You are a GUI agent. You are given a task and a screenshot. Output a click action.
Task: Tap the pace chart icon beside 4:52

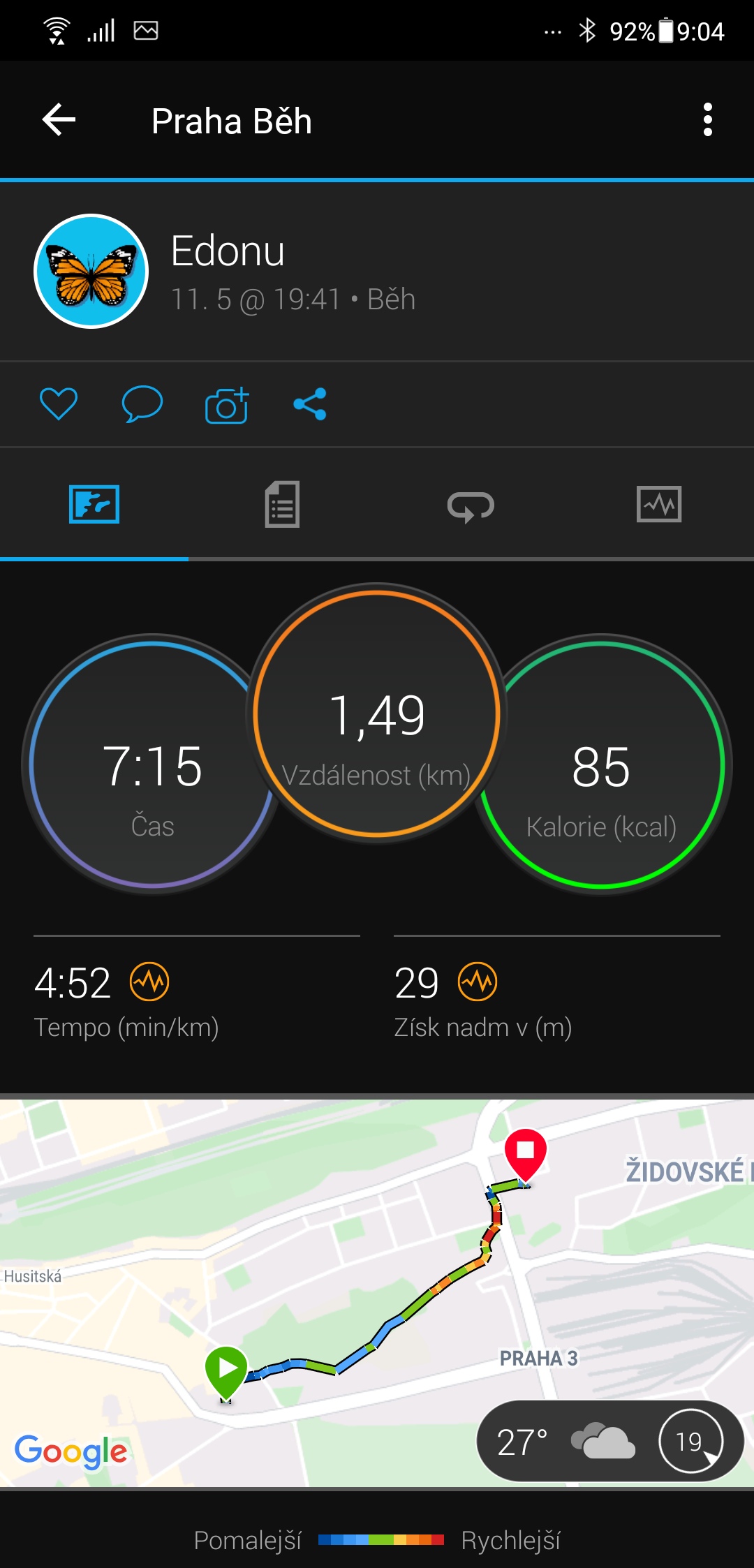[x=149, y=982]
